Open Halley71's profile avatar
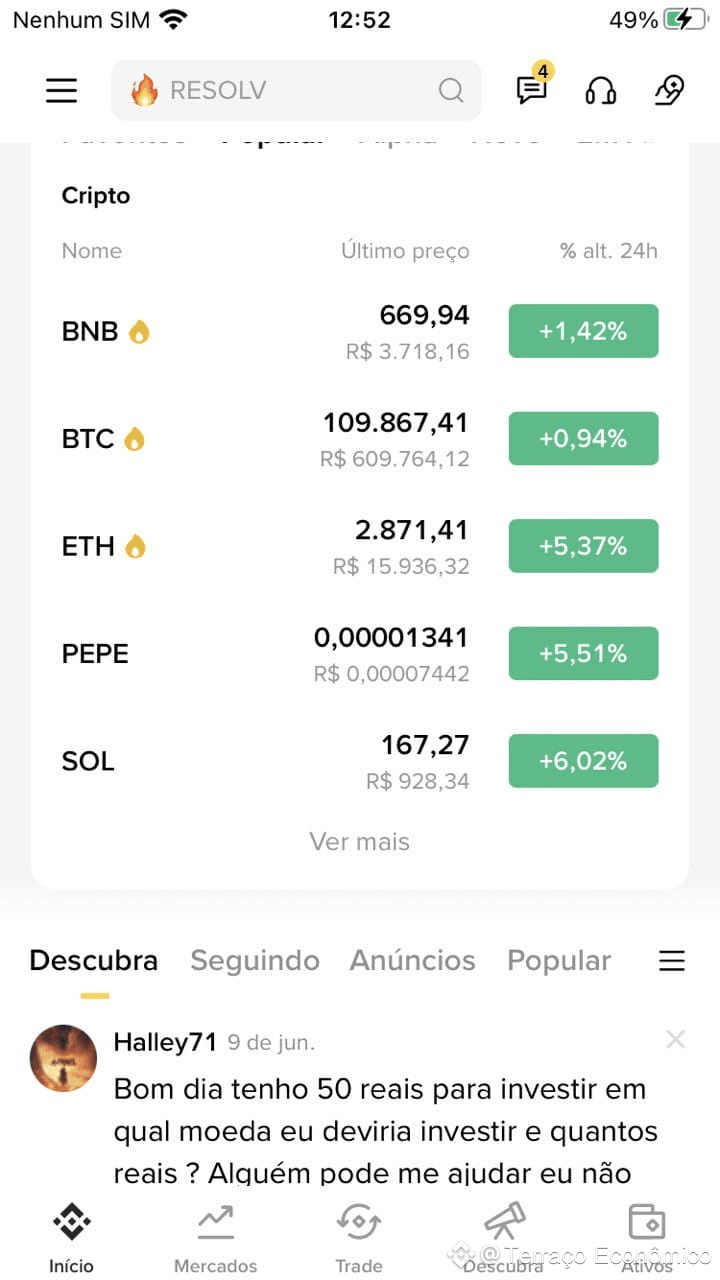The width and height of the screenshot is (720, 1280). [x=64, y=1058]
